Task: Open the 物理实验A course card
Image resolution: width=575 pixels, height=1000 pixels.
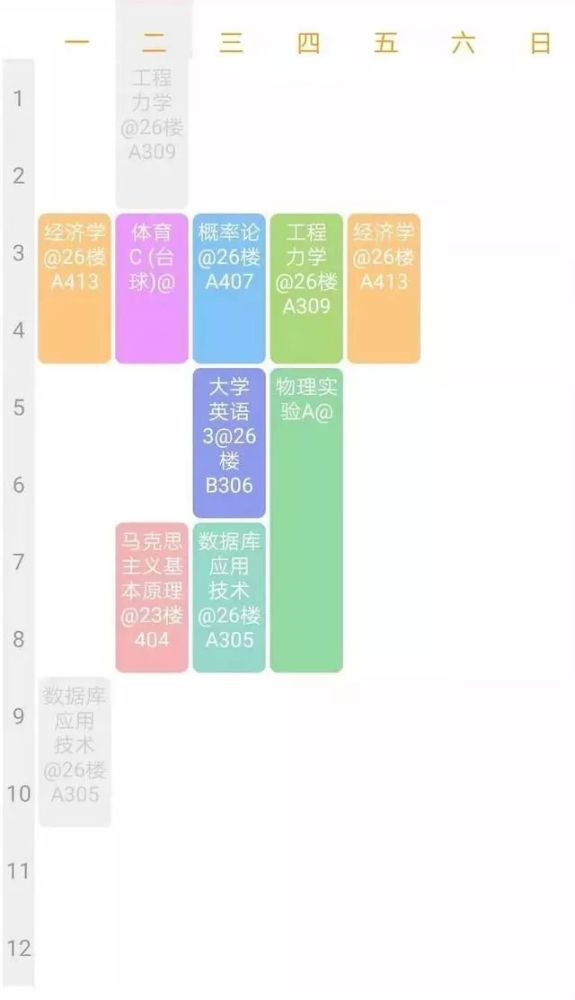Action: click(x=306, y=520)
